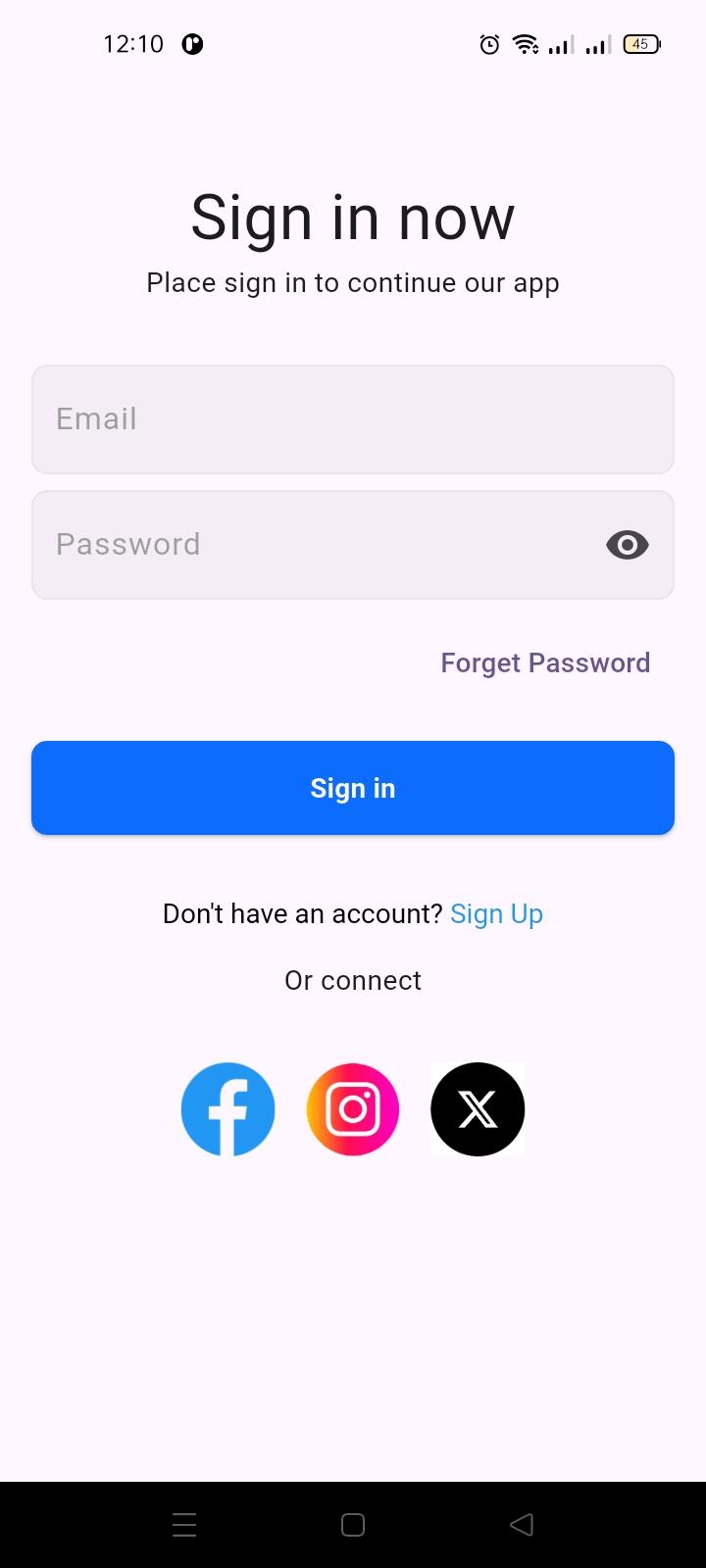706x1568 pixels.
Task: Connect with X (Twitter)
Action: pyautogui.click(x=478, y=1109)
